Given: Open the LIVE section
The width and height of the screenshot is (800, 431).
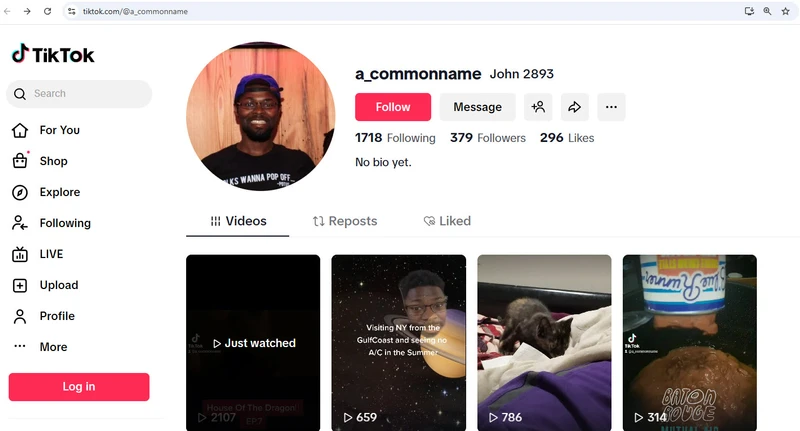Looking at the screenshot, I should 51,254.
